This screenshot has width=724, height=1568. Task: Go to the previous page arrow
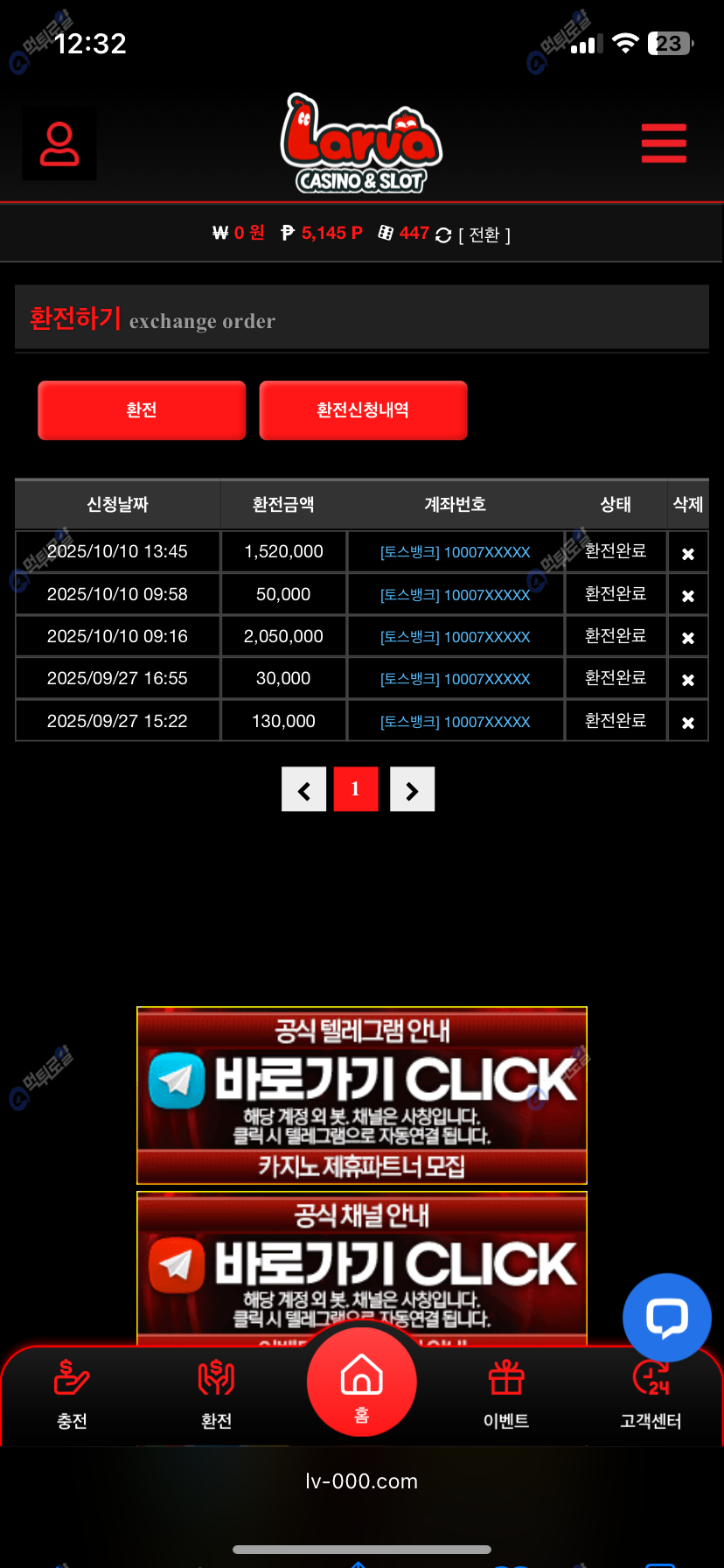[x=304, y=790]
